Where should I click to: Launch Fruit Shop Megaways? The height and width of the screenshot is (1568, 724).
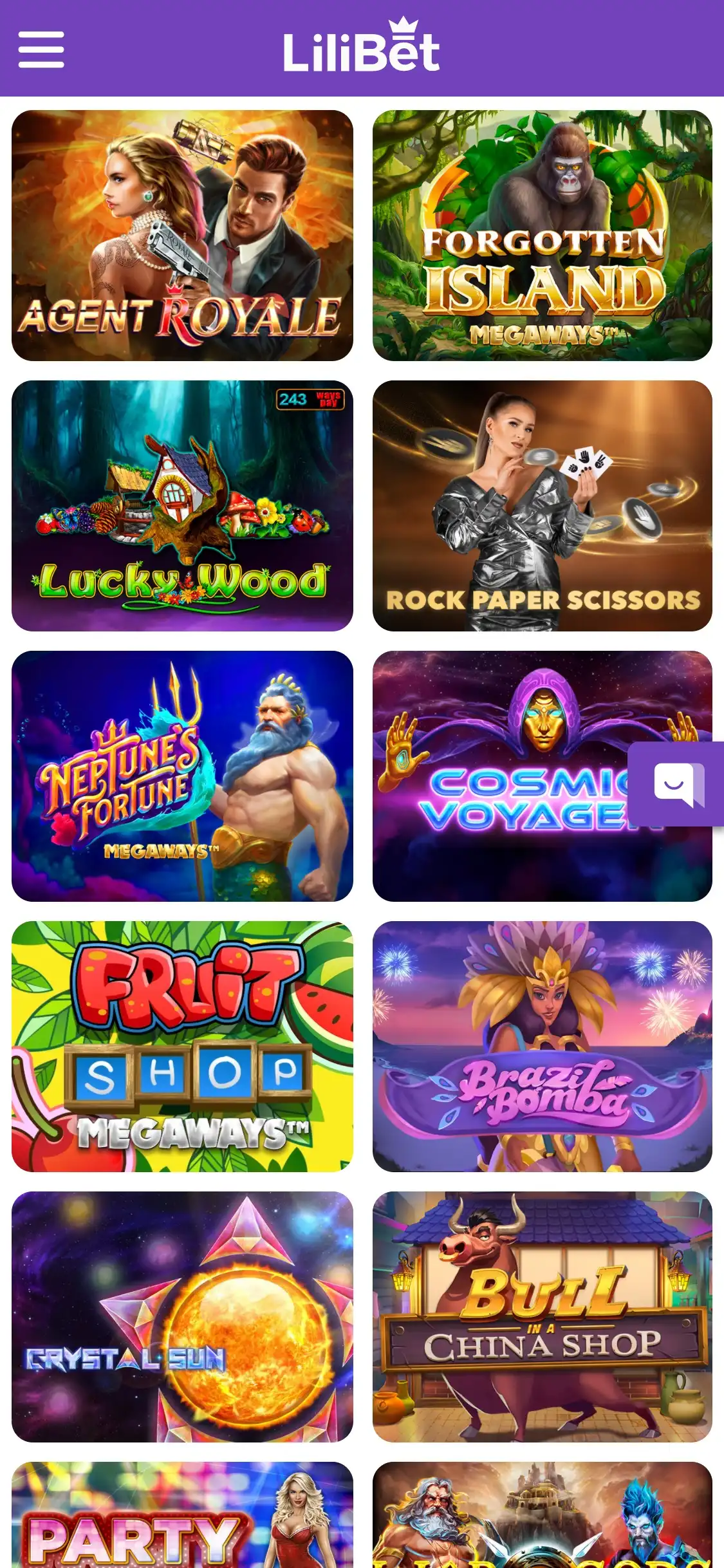[x=182, y=1047]
